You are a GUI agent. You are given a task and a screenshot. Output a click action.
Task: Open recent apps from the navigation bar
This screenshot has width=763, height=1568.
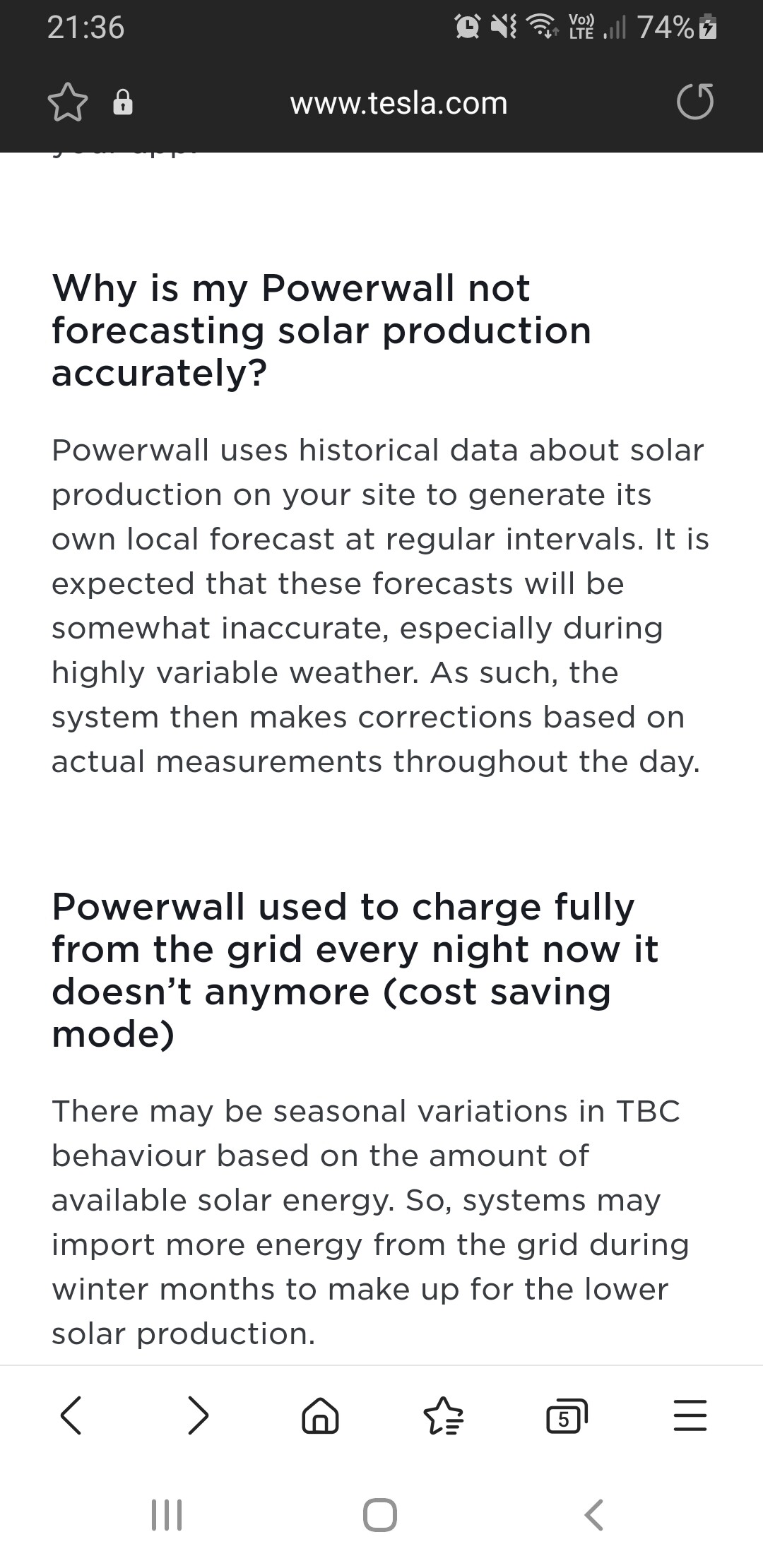[167, 1514]
